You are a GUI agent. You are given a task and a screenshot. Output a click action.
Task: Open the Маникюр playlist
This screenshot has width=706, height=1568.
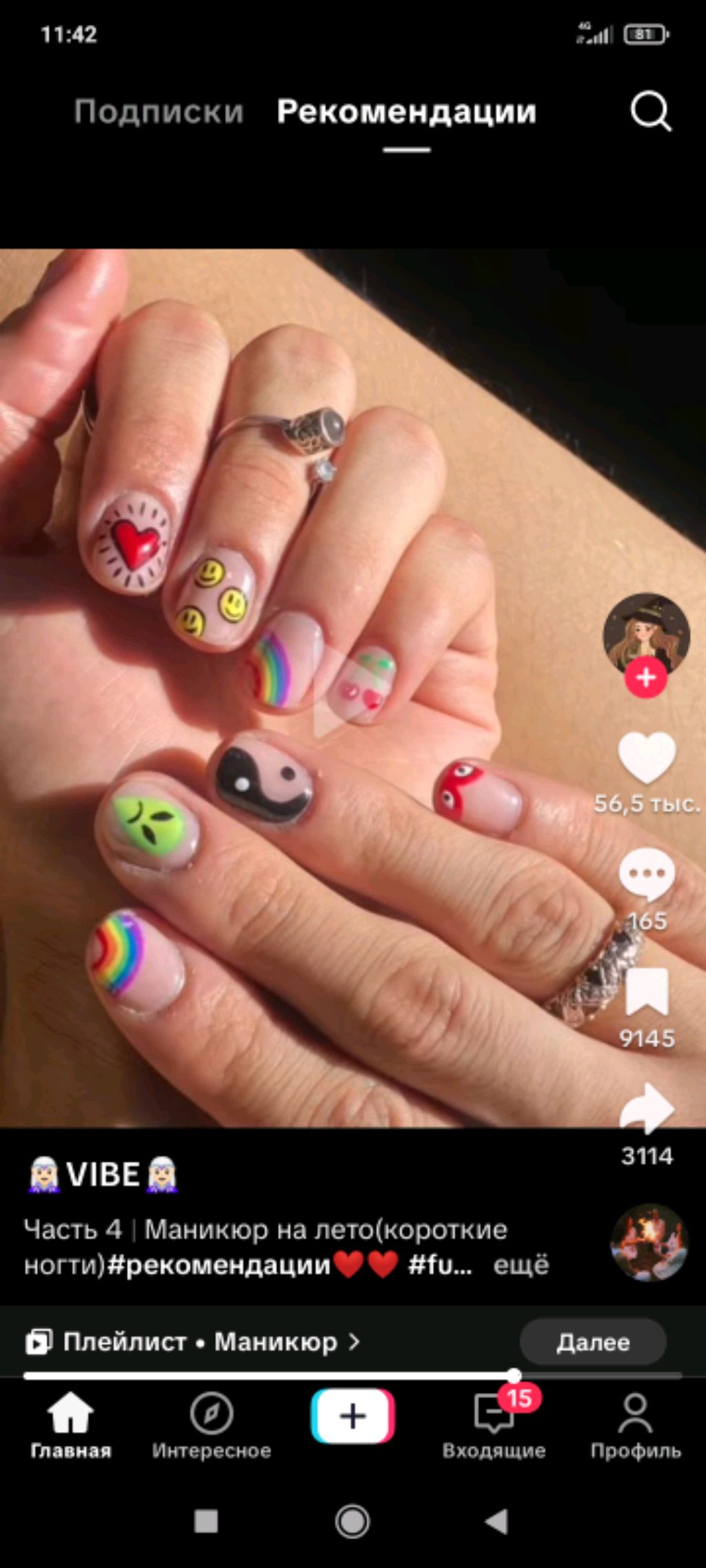200,1342
